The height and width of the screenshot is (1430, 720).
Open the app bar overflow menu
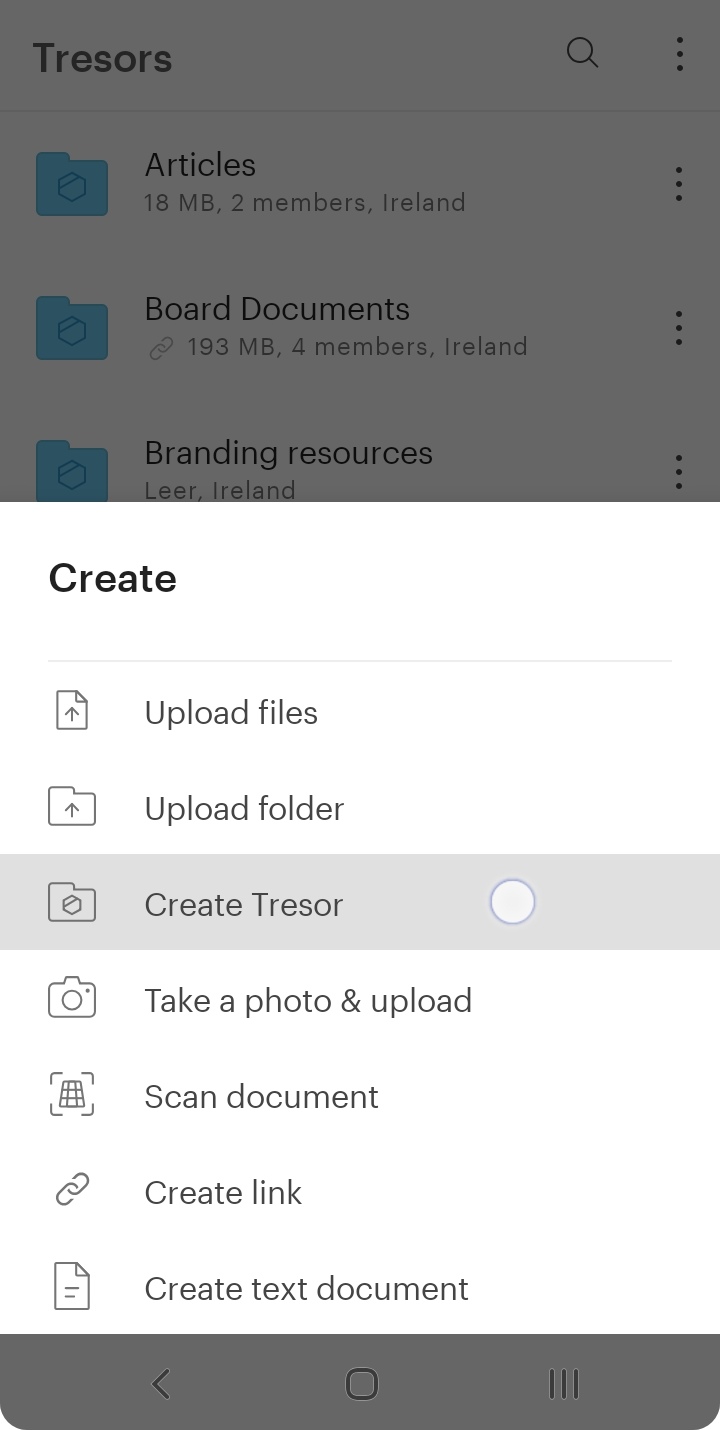point(679,54)
